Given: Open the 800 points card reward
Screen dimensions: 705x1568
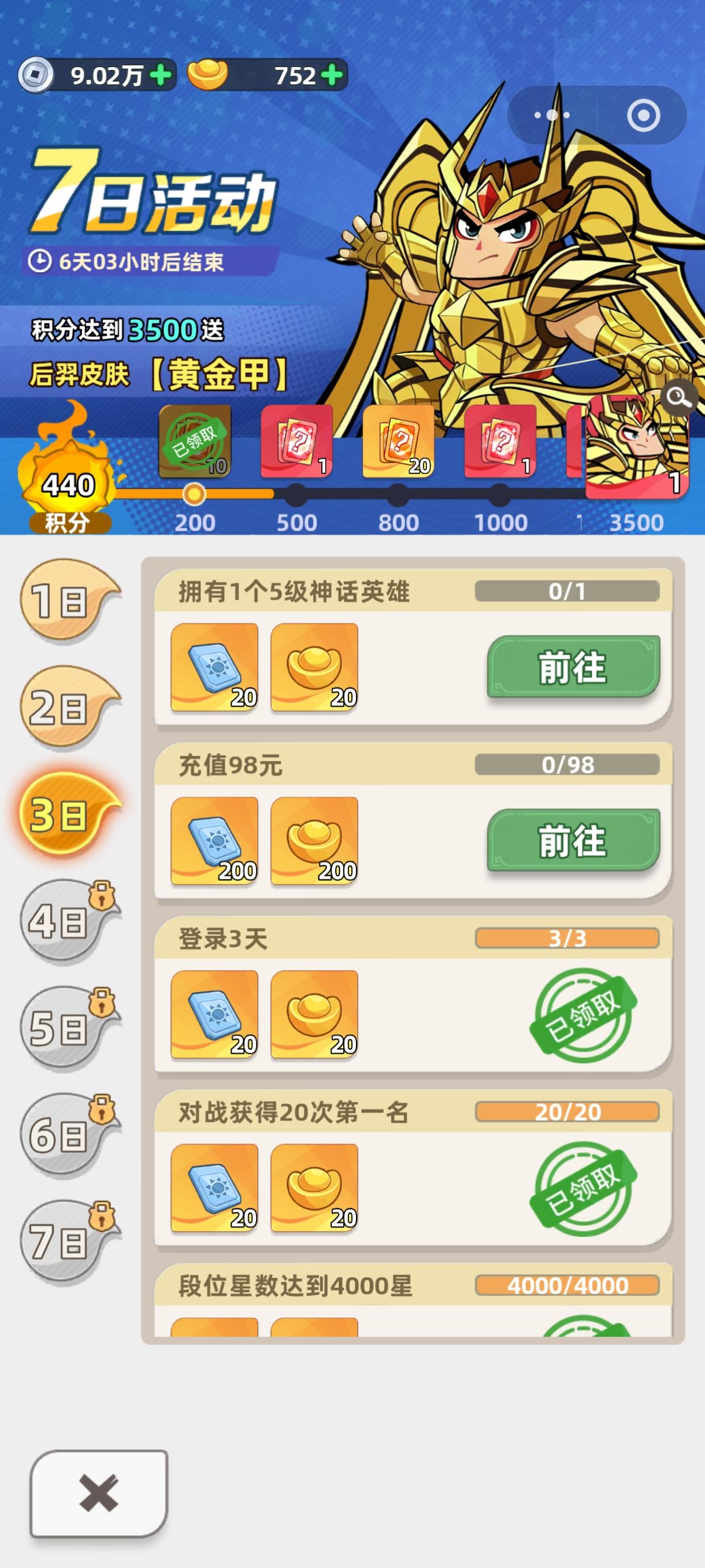Looking at the screenshot, I should click(x=398, y=441).
